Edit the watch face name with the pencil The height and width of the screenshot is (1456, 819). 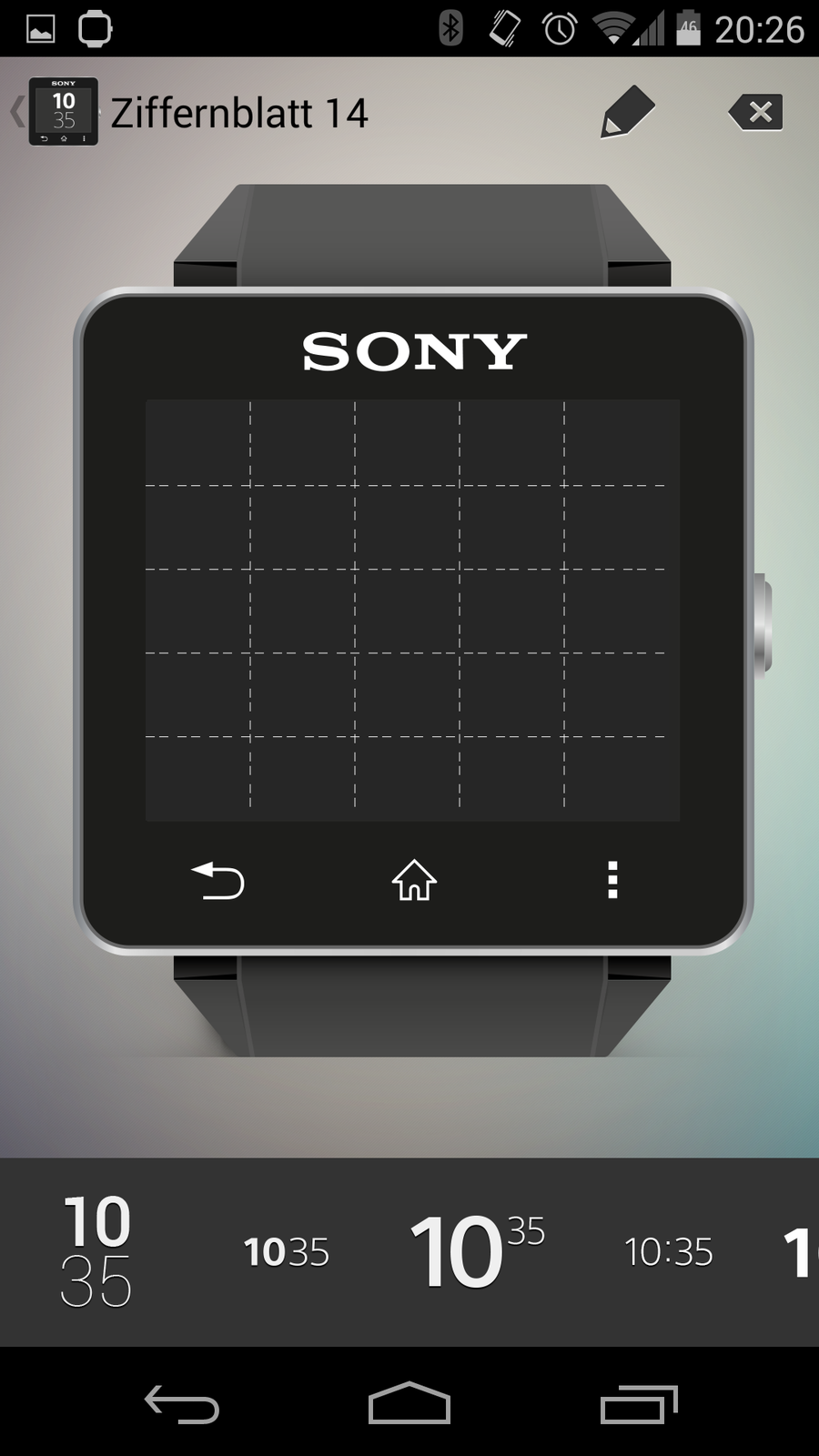click(627, 112)
